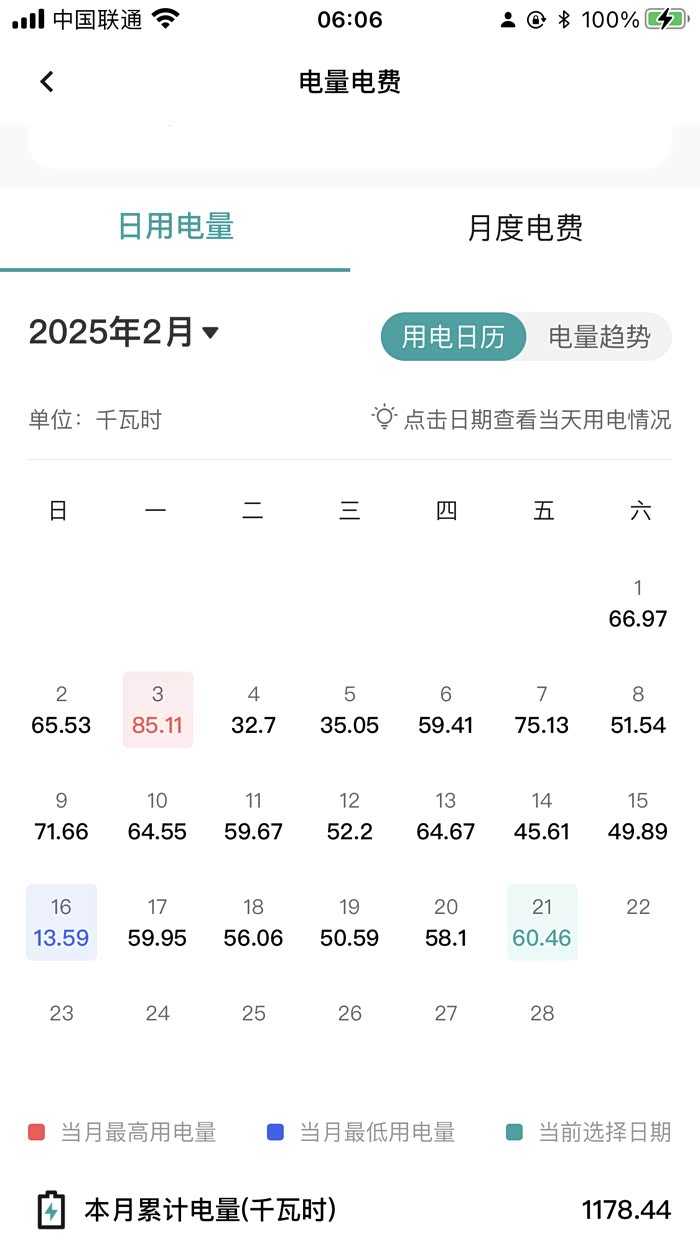Open February 12 usage of 52.2
Viewport: 700px width, 1245px height.
pyautogui.click(x=350, y=816)
